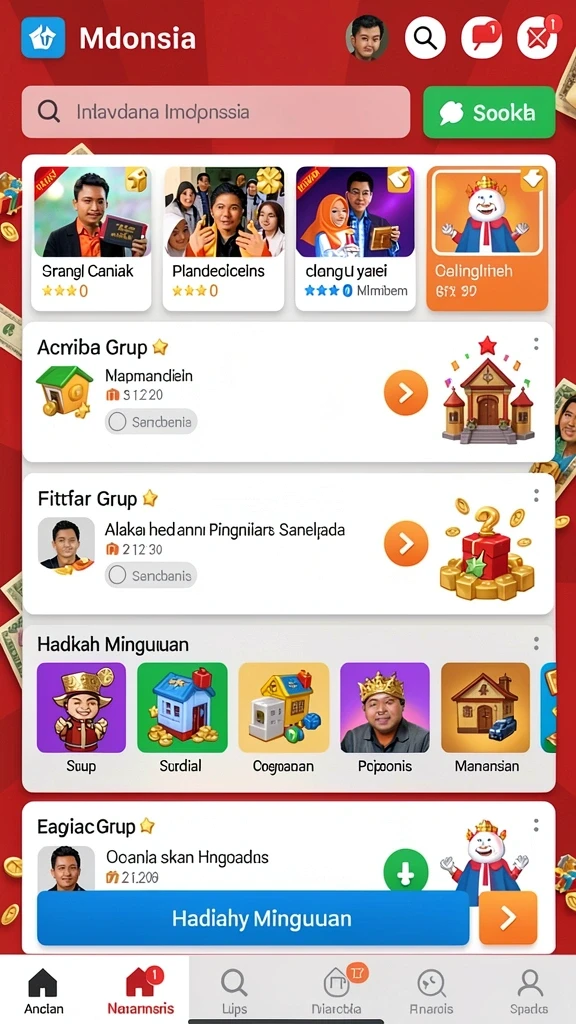Tap the green plus button in EagiacGrup

tap(406, 870)
